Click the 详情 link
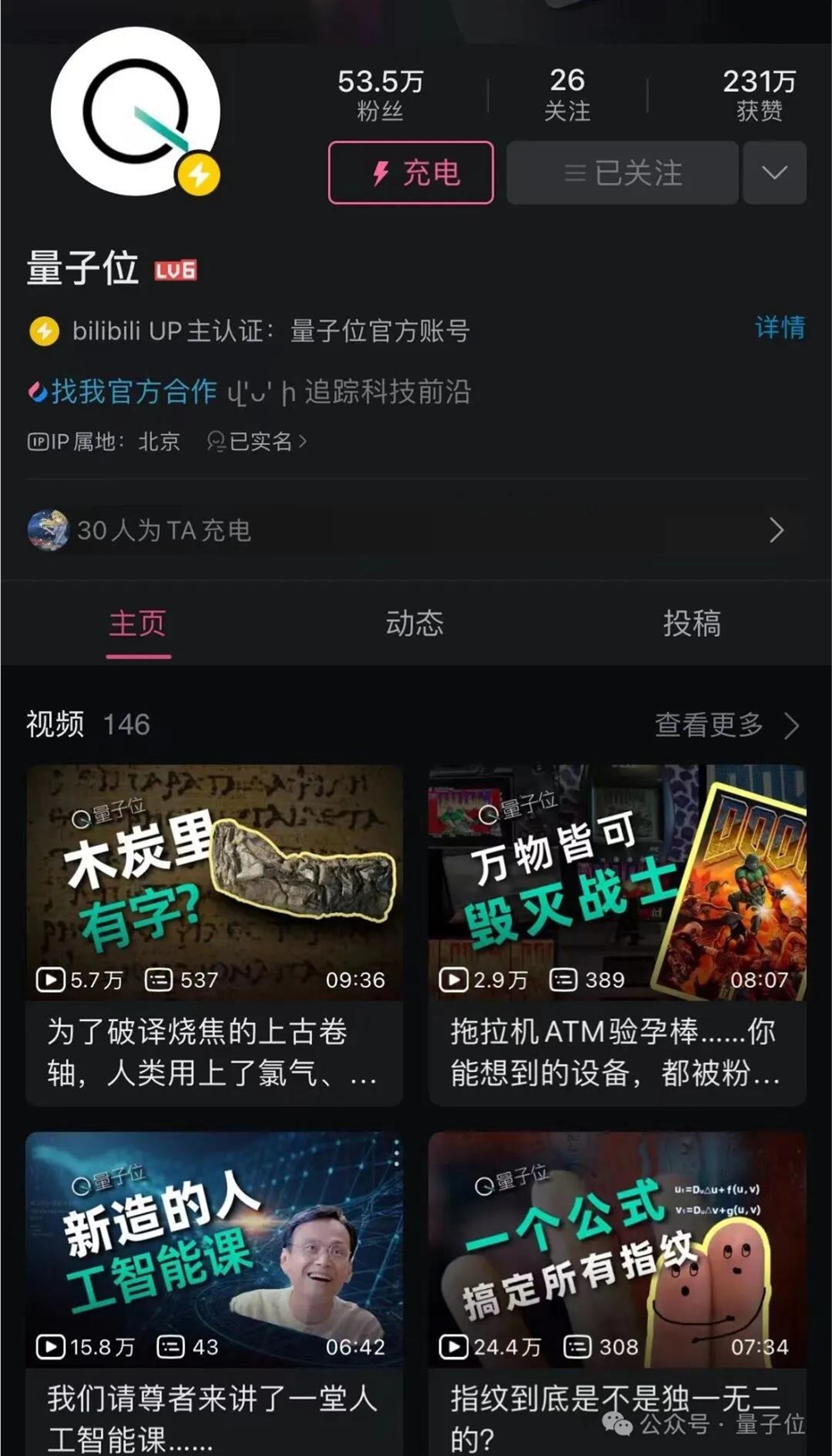This screenshot has width=832, height=1456. [x=780, y=329]
